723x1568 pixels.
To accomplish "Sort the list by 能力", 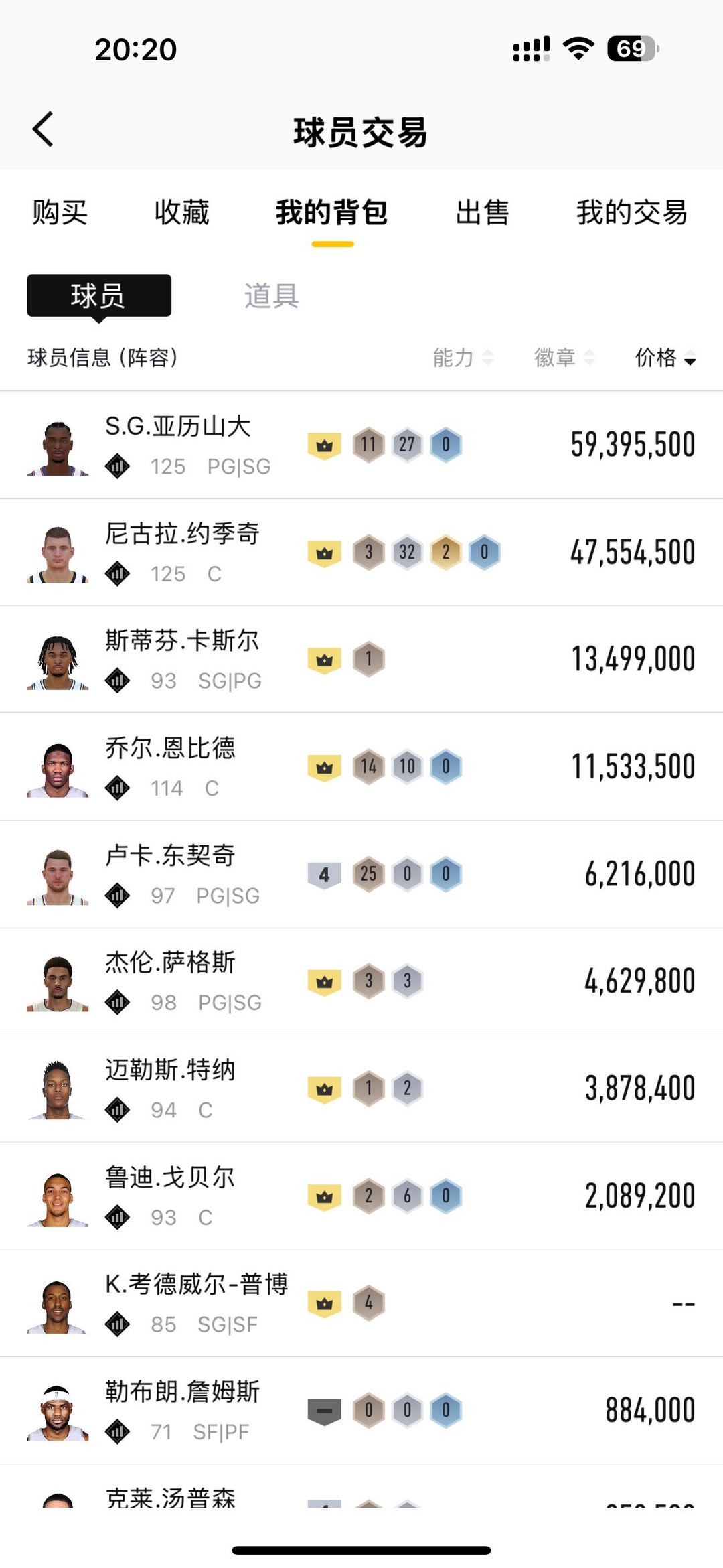I will click(x=463, y=358).
